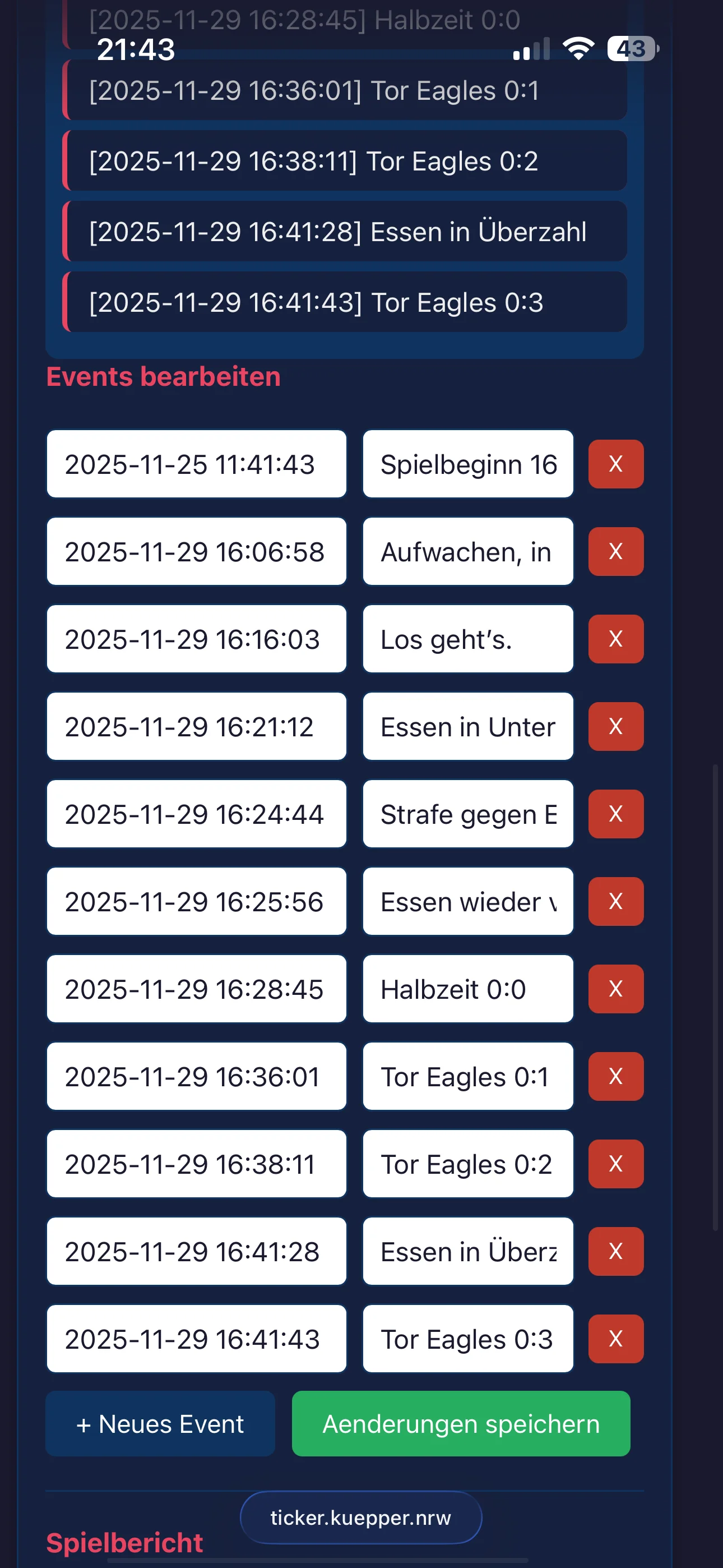Image resolution: width=723 pixels, height=1568 pixels.
Task: Remove the Essen in Überz event
Action: point(615,1252)
